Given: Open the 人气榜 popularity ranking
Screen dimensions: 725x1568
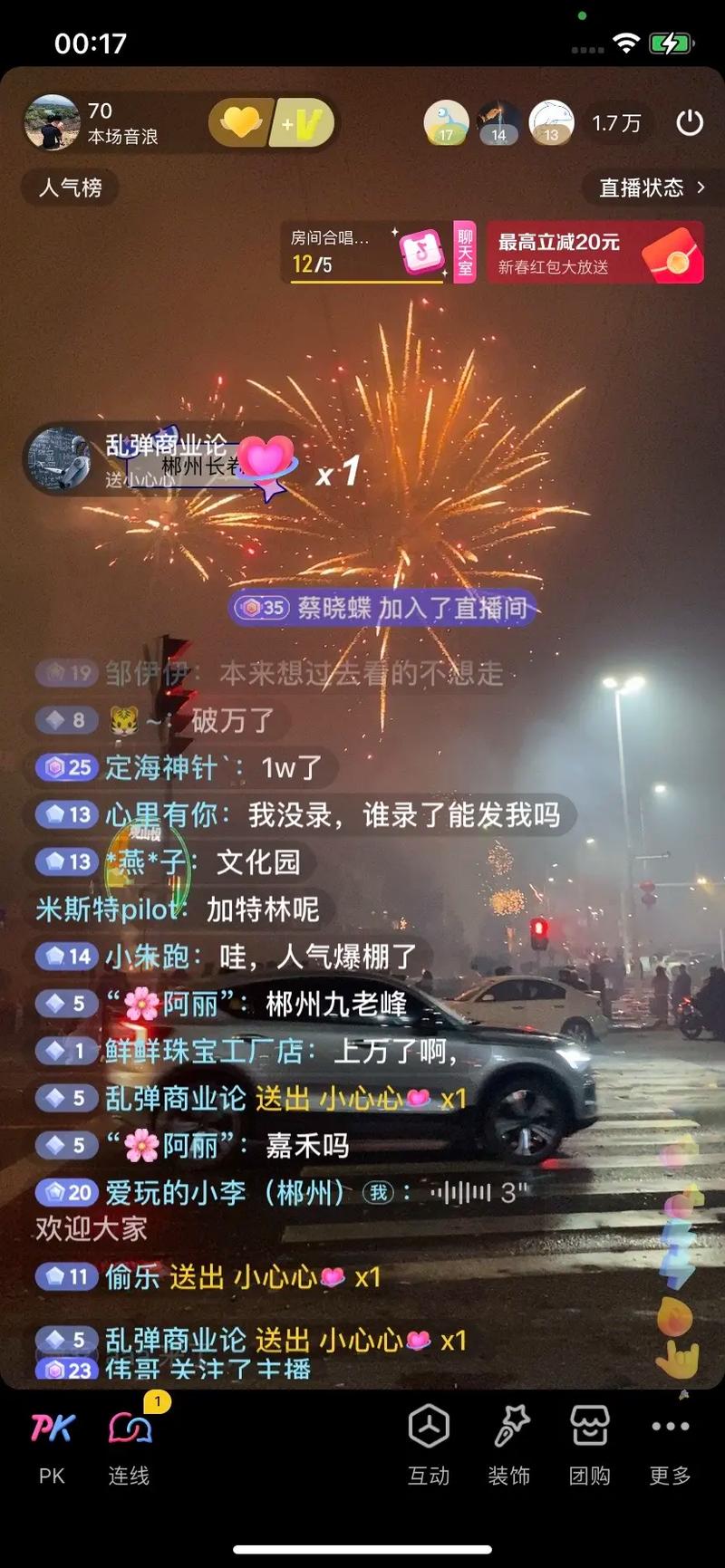Looking at the screenshot, I should click(70, 188).
